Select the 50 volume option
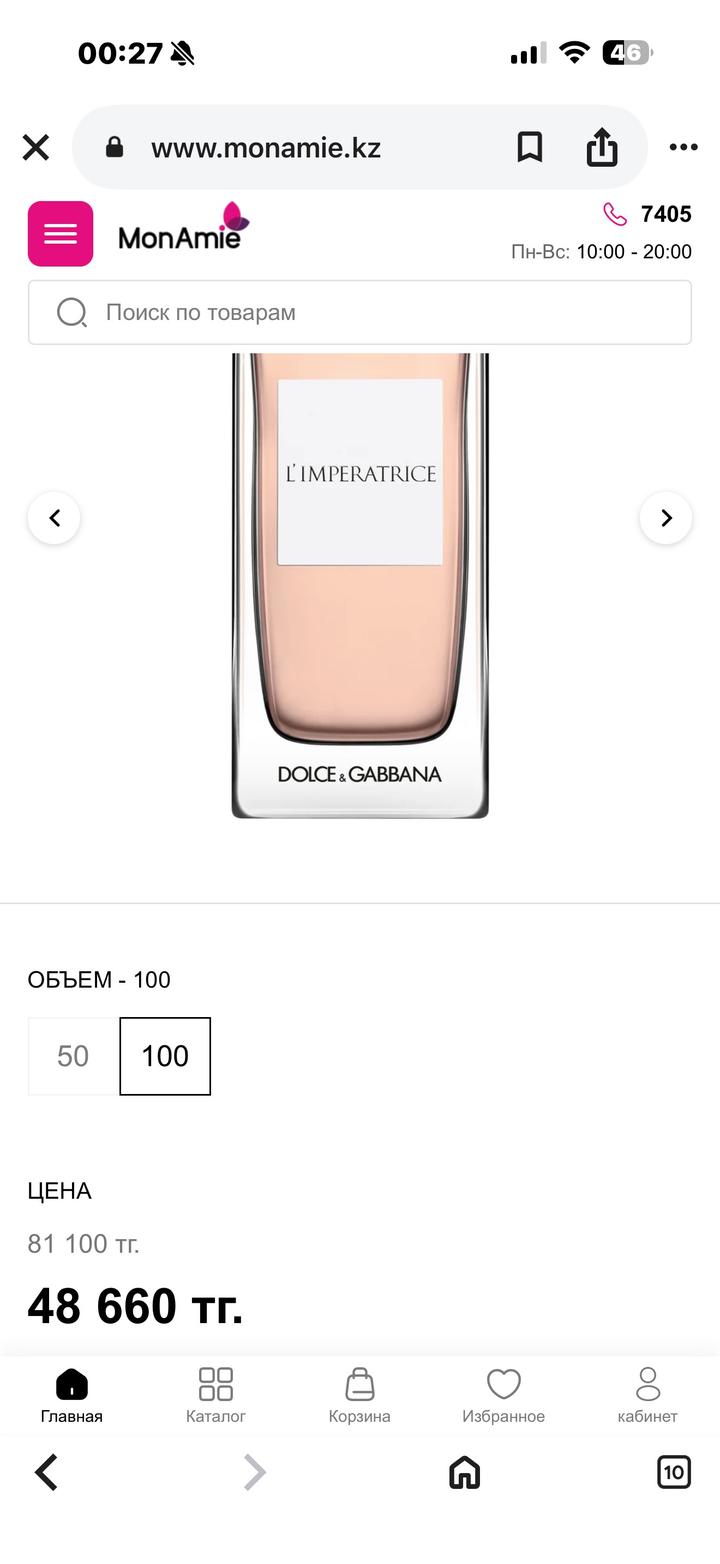720x1564 pixels. coord(73,1056)
